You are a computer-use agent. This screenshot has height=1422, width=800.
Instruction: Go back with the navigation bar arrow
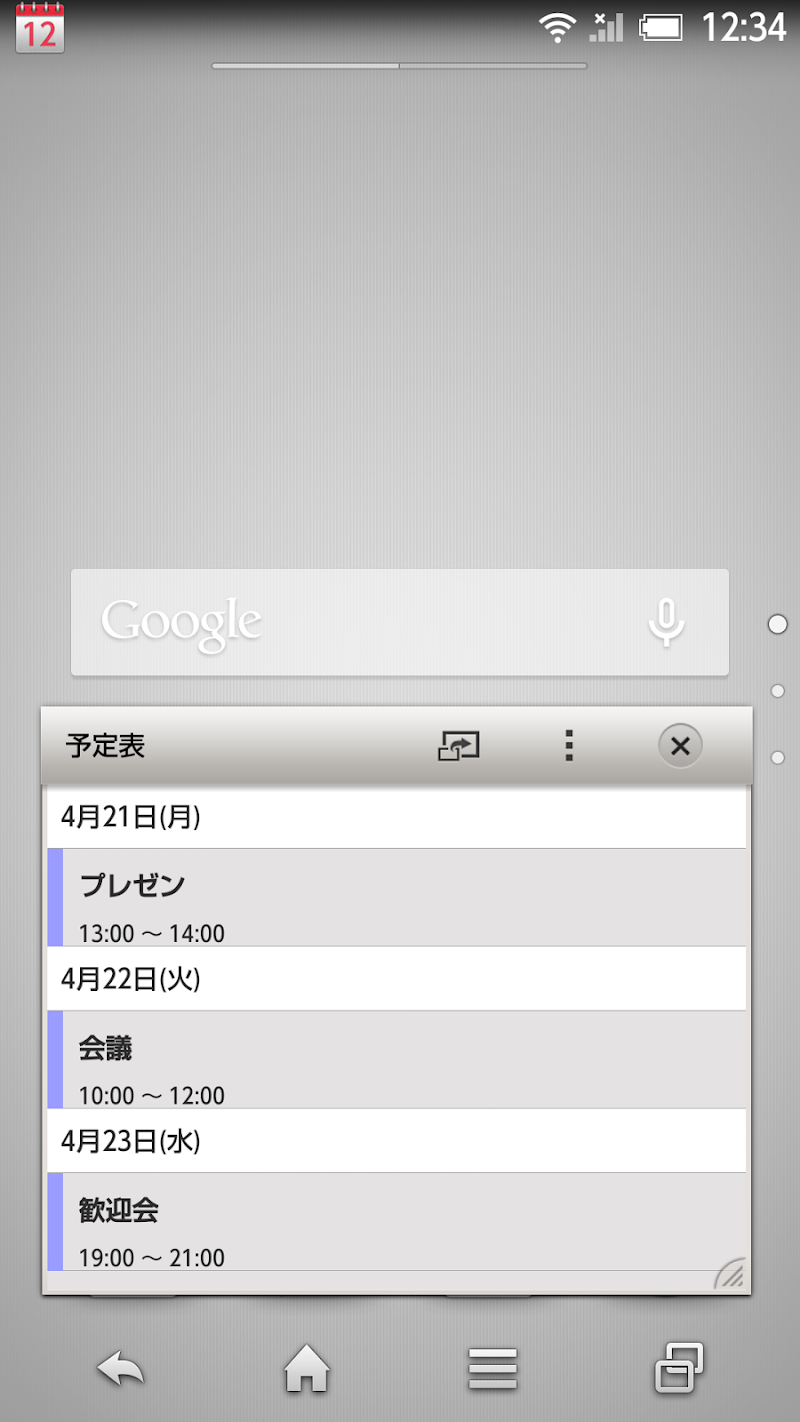click(121, 1368)
